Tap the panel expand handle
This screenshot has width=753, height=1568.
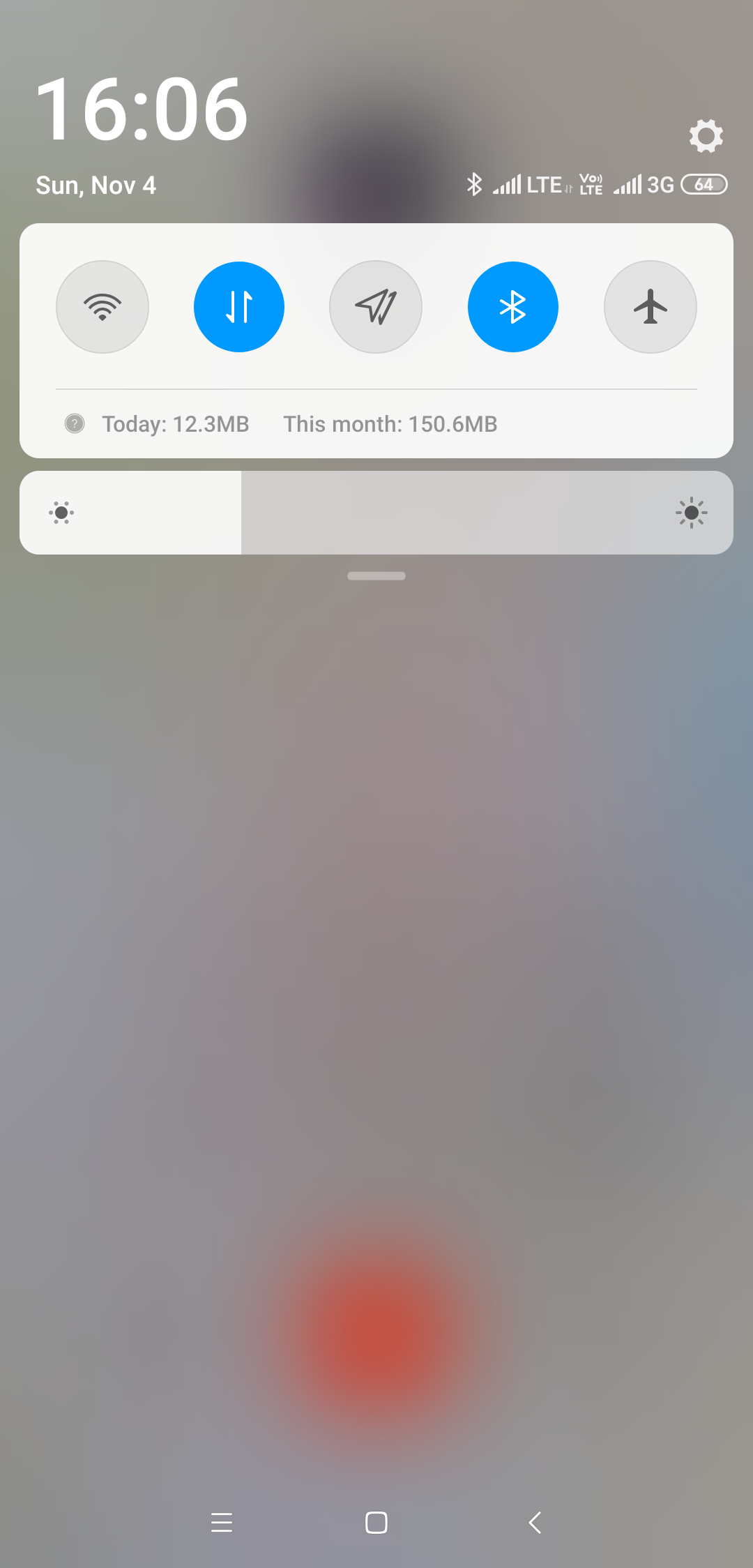point(376,576)
